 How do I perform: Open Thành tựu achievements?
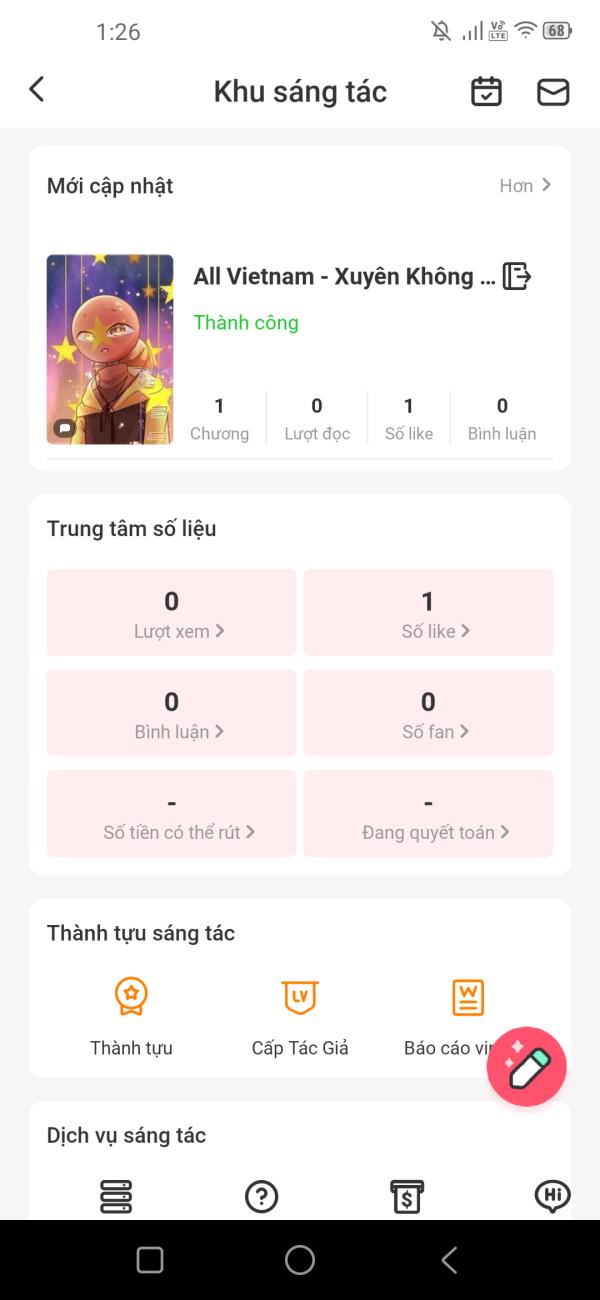click(x=131, y=1015)
